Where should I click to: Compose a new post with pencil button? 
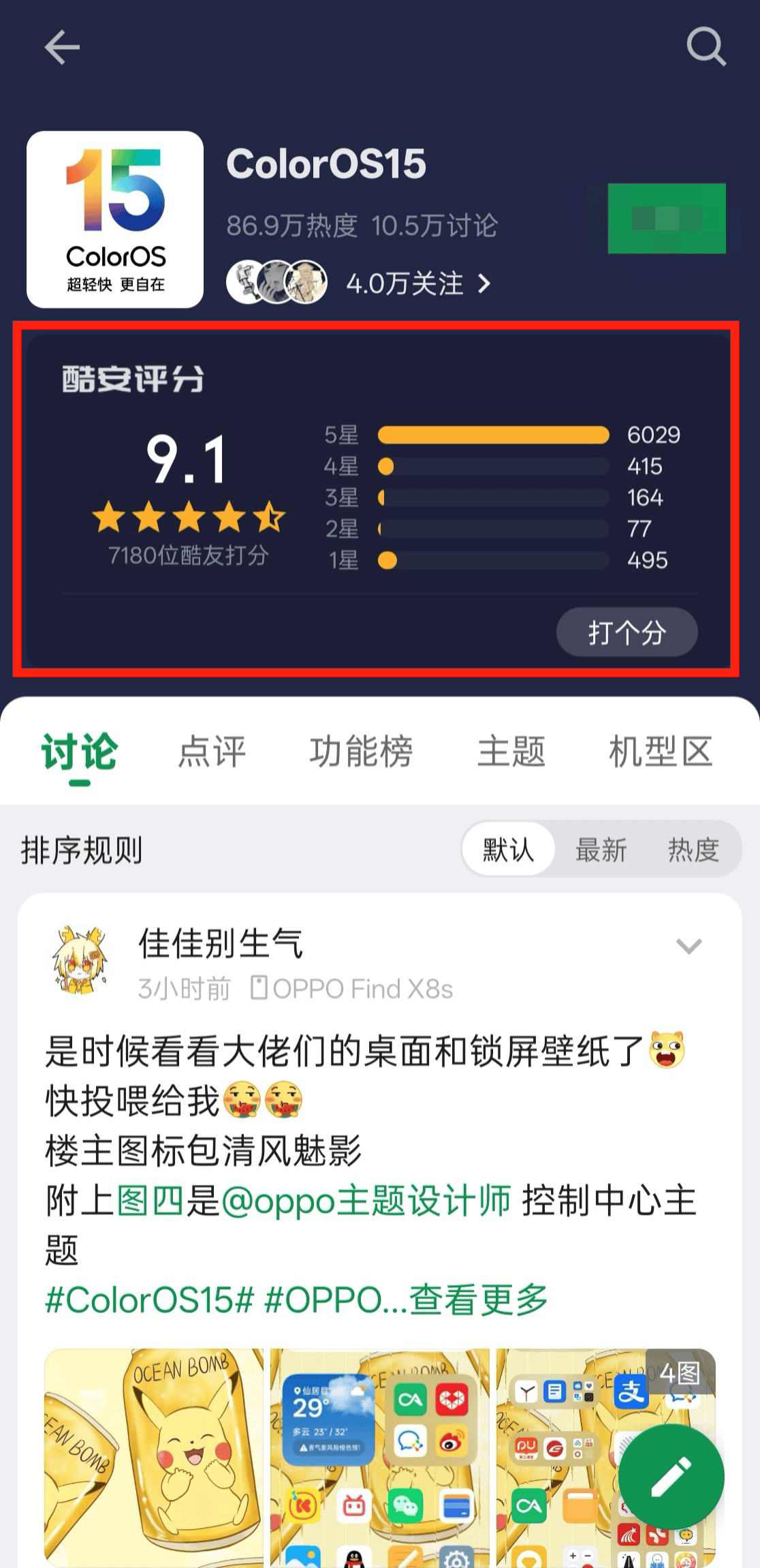click(x=671, y=1477)
